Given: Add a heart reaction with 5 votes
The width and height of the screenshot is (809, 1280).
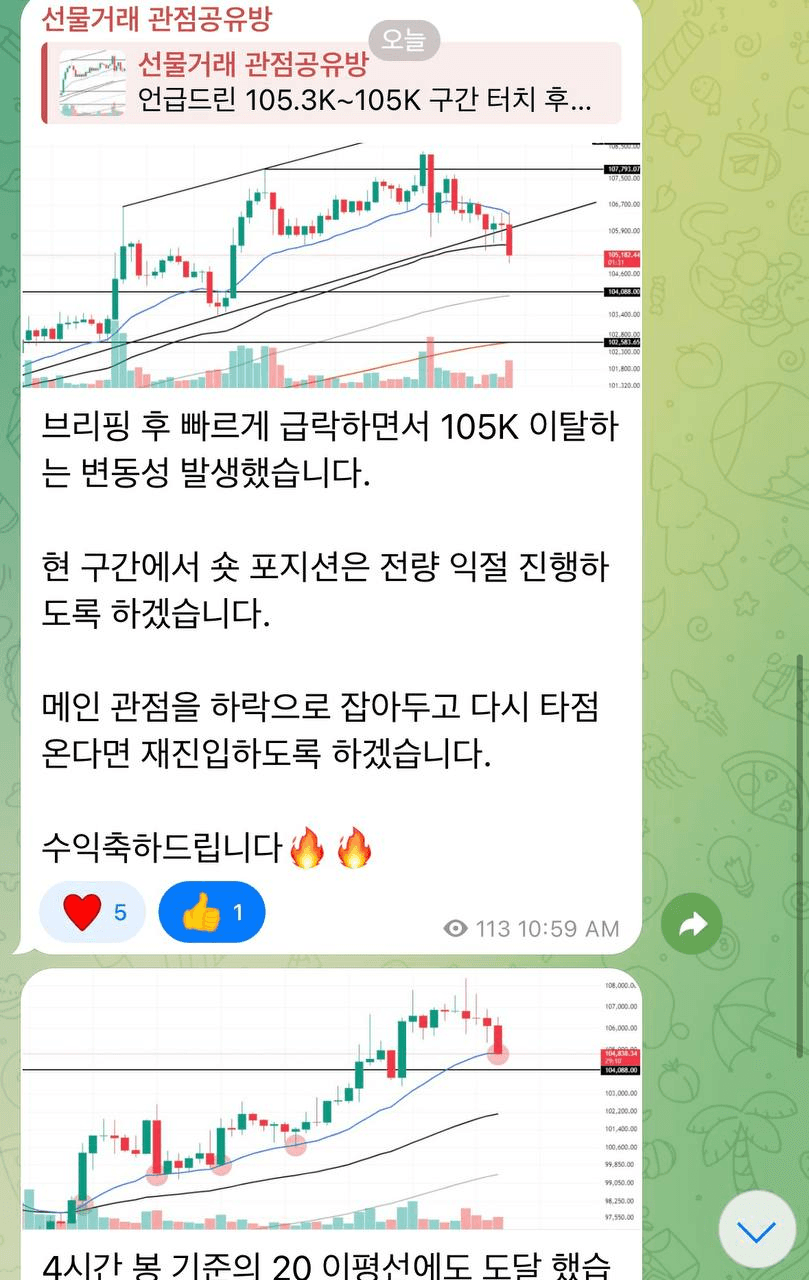Looking at the screenshot, I should 92,912.
